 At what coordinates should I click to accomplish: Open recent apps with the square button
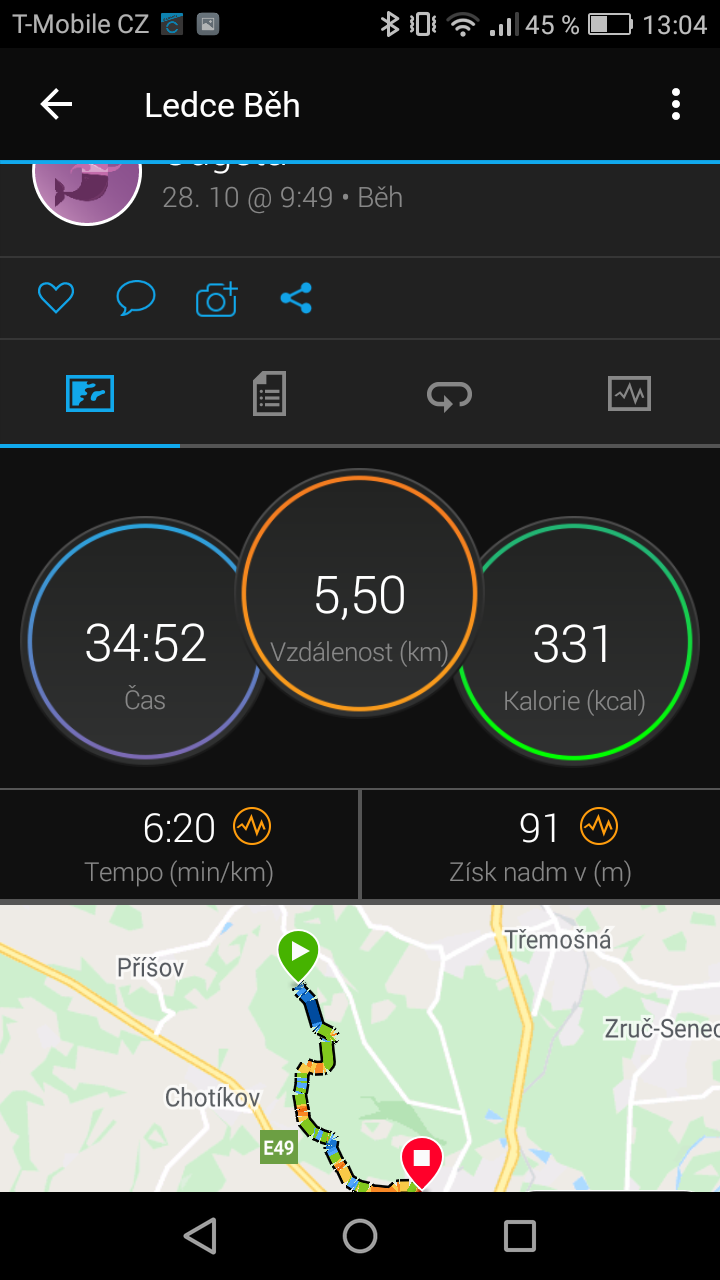click(x=520, y=1236)
